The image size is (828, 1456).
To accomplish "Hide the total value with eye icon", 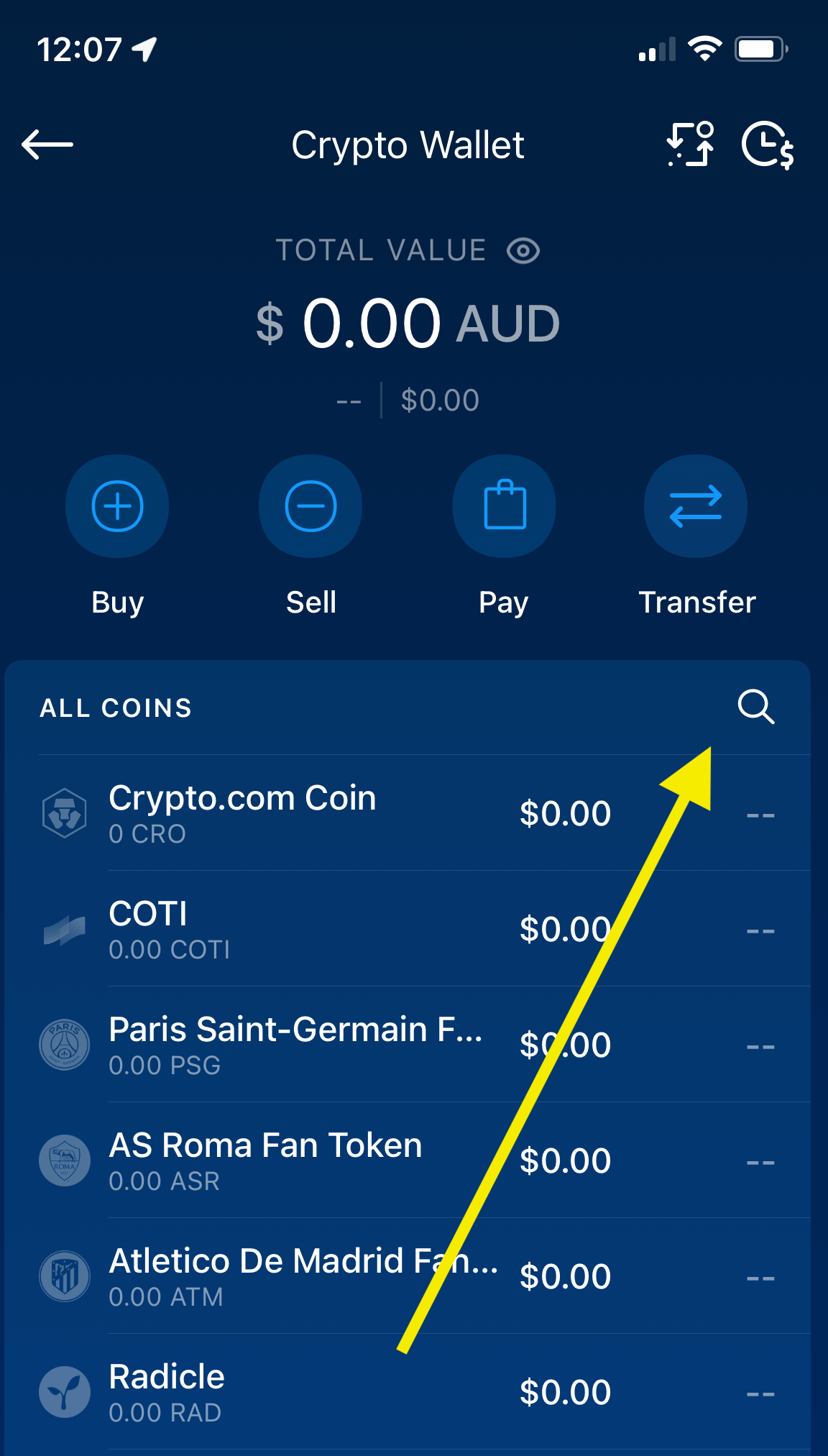I will [x=523, y=251].
